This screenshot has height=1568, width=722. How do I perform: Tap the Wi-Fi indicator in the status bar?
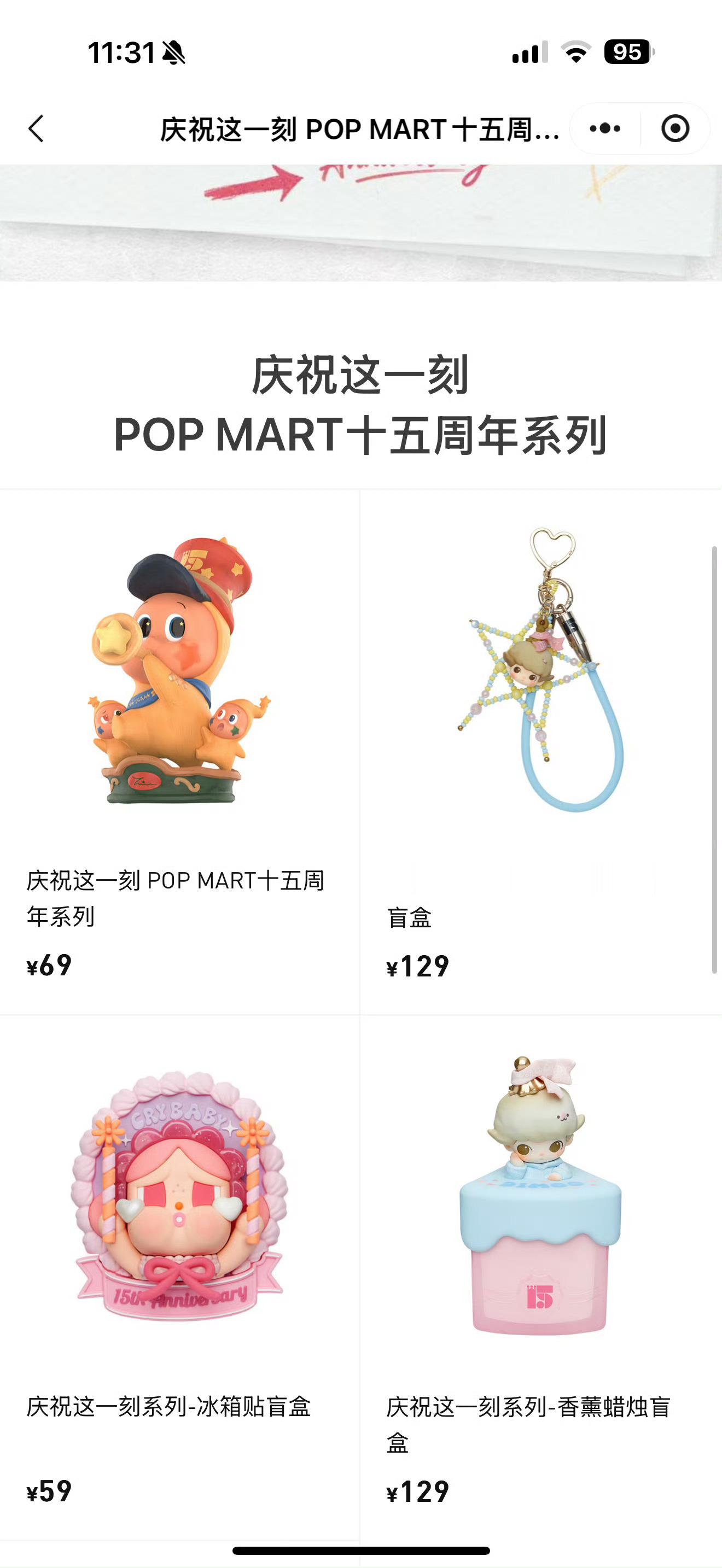click(577, 54)
